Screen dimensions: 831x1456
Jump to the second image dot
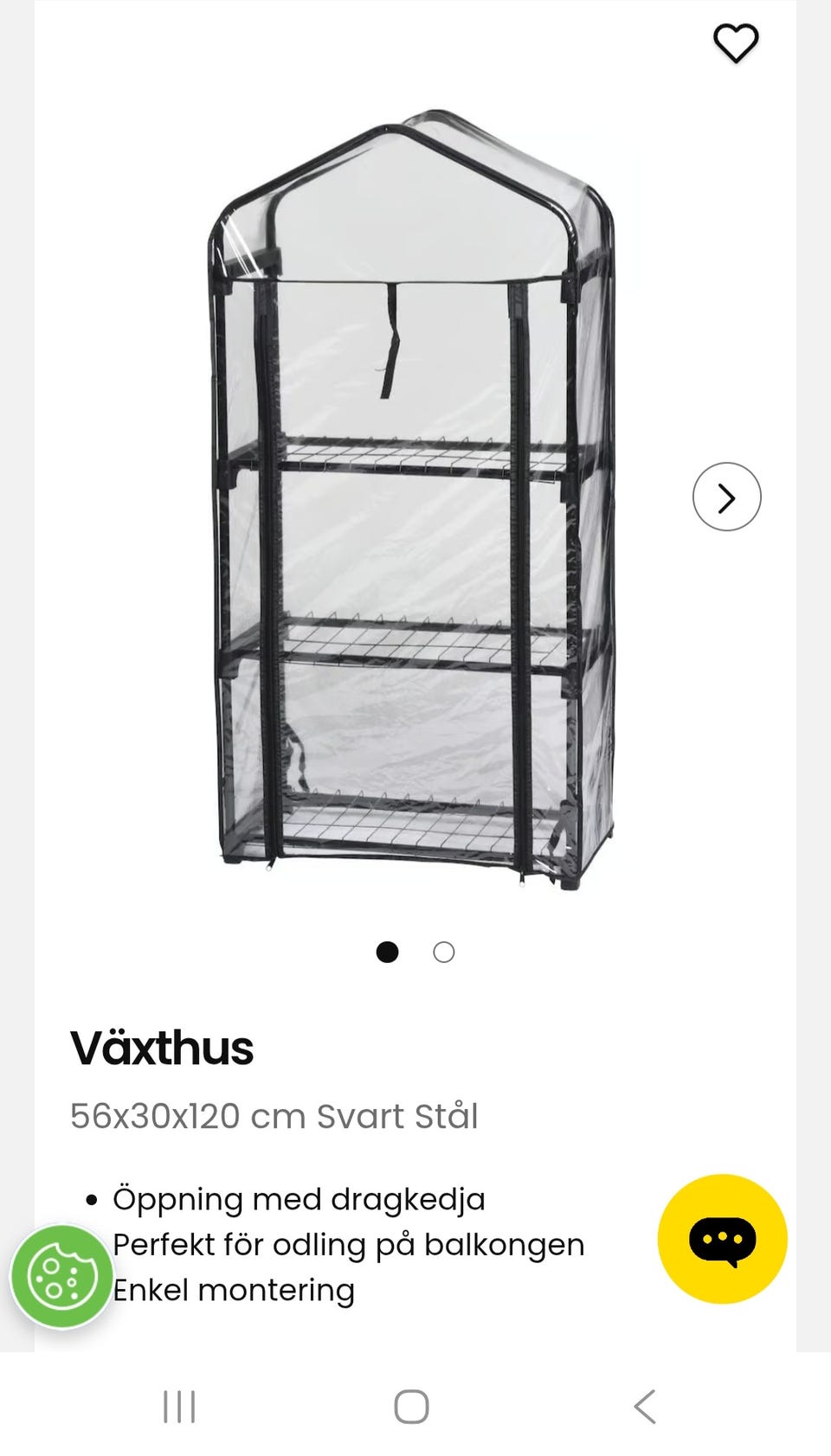tap(443, 952)
